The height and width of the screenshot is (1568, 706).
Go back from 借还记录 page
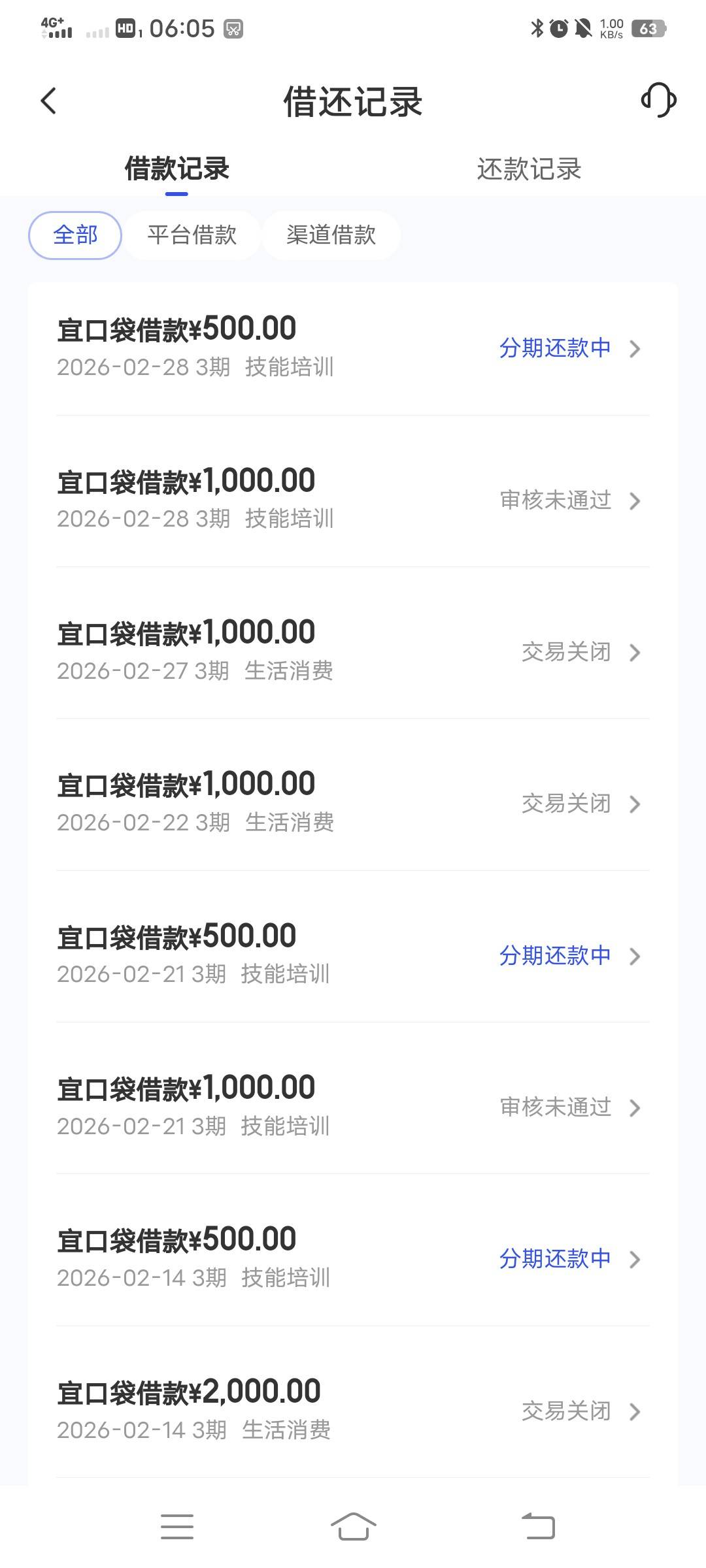49,101
